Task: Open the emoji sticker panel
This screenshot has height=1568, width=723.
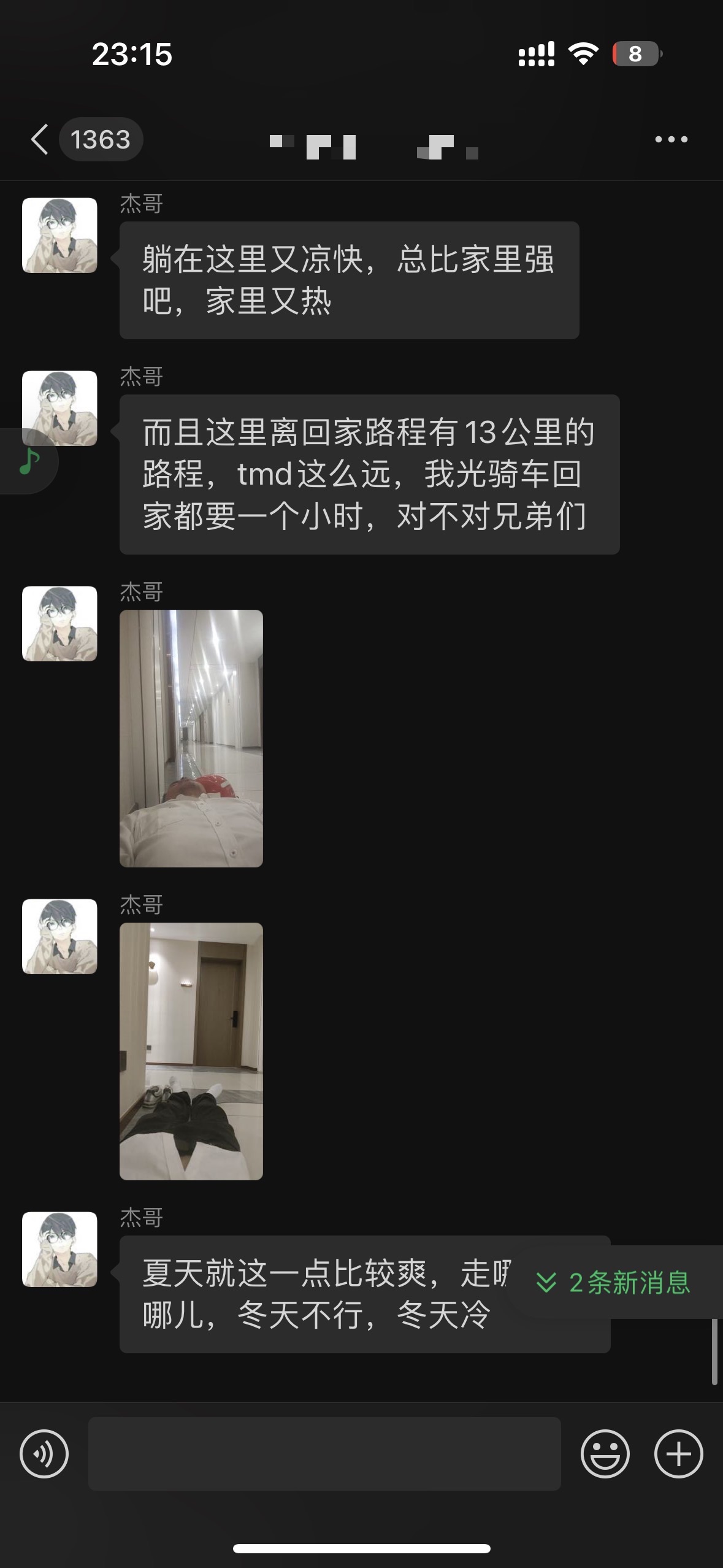Action: click(605, 1453)
